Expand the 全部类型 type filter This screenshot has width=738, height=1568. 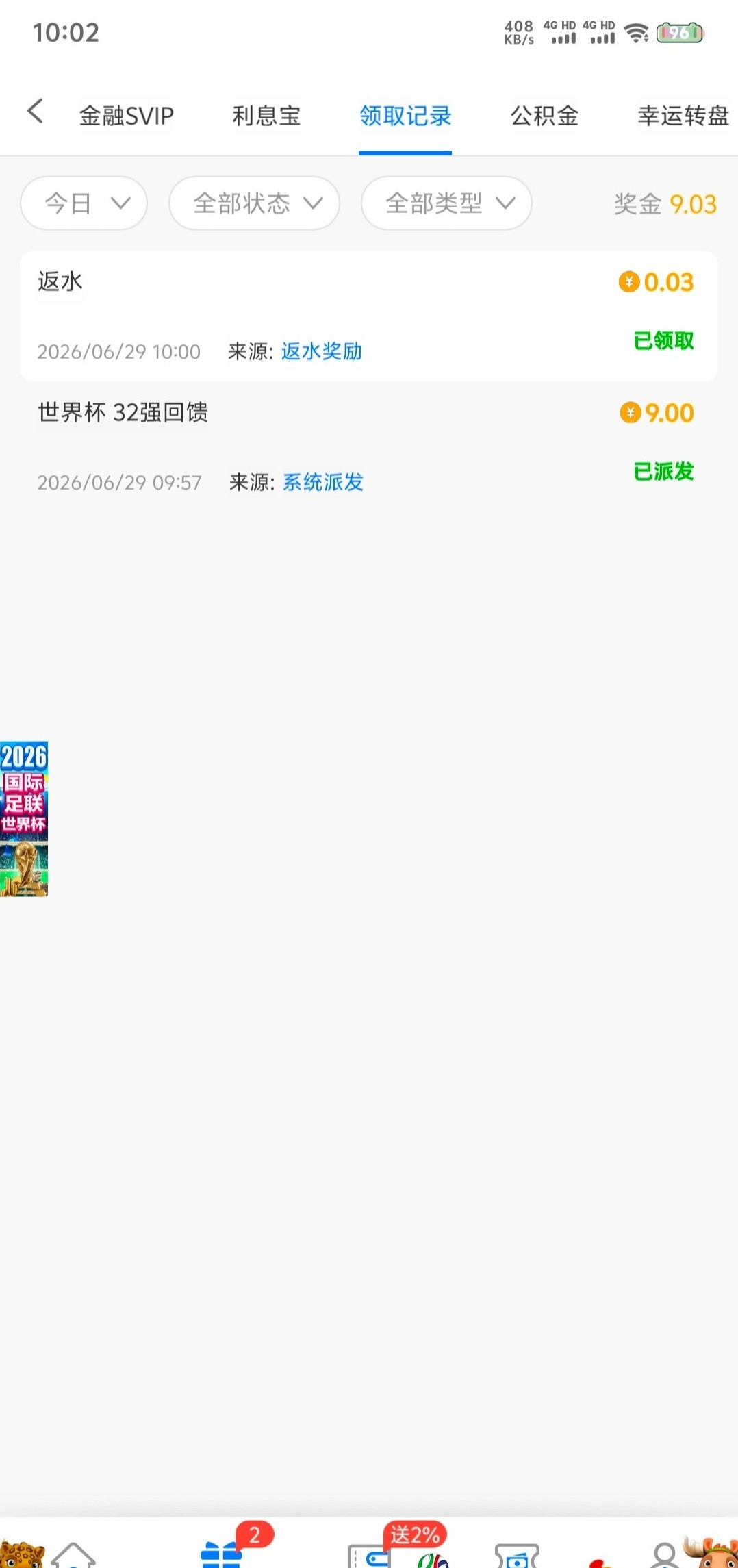(446, 203)
